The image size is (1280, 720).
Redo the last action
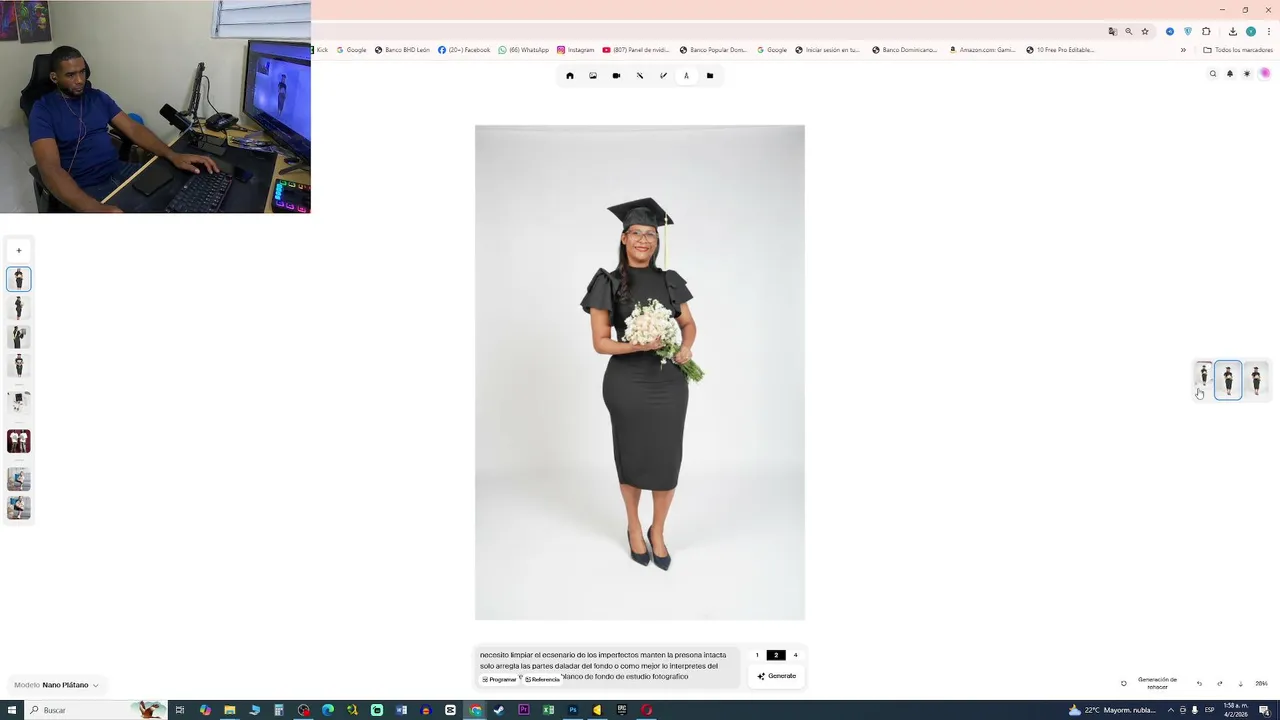pos(1220,684)
